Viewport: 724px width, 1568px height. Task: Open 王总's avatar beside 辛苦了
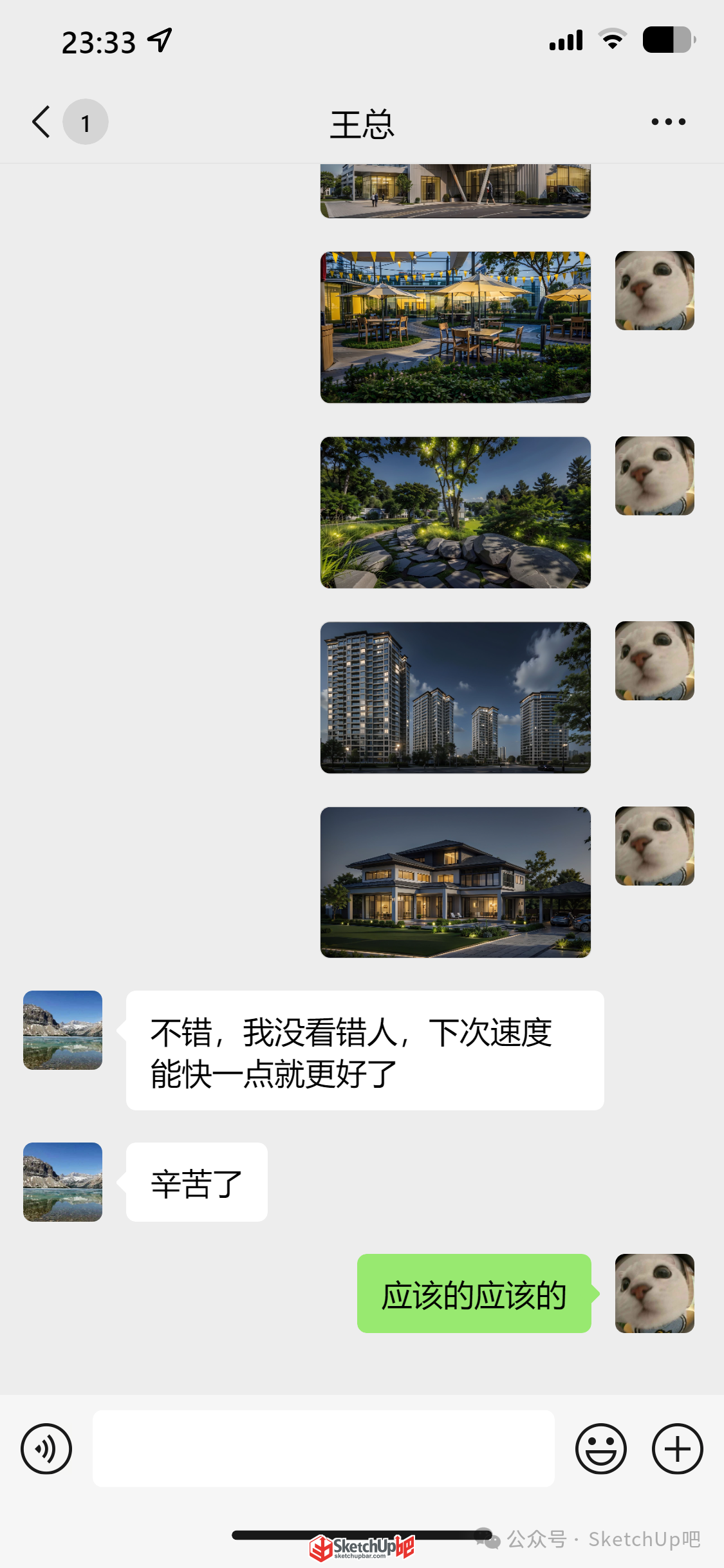pyautogui.click(x=62, y=1182)
